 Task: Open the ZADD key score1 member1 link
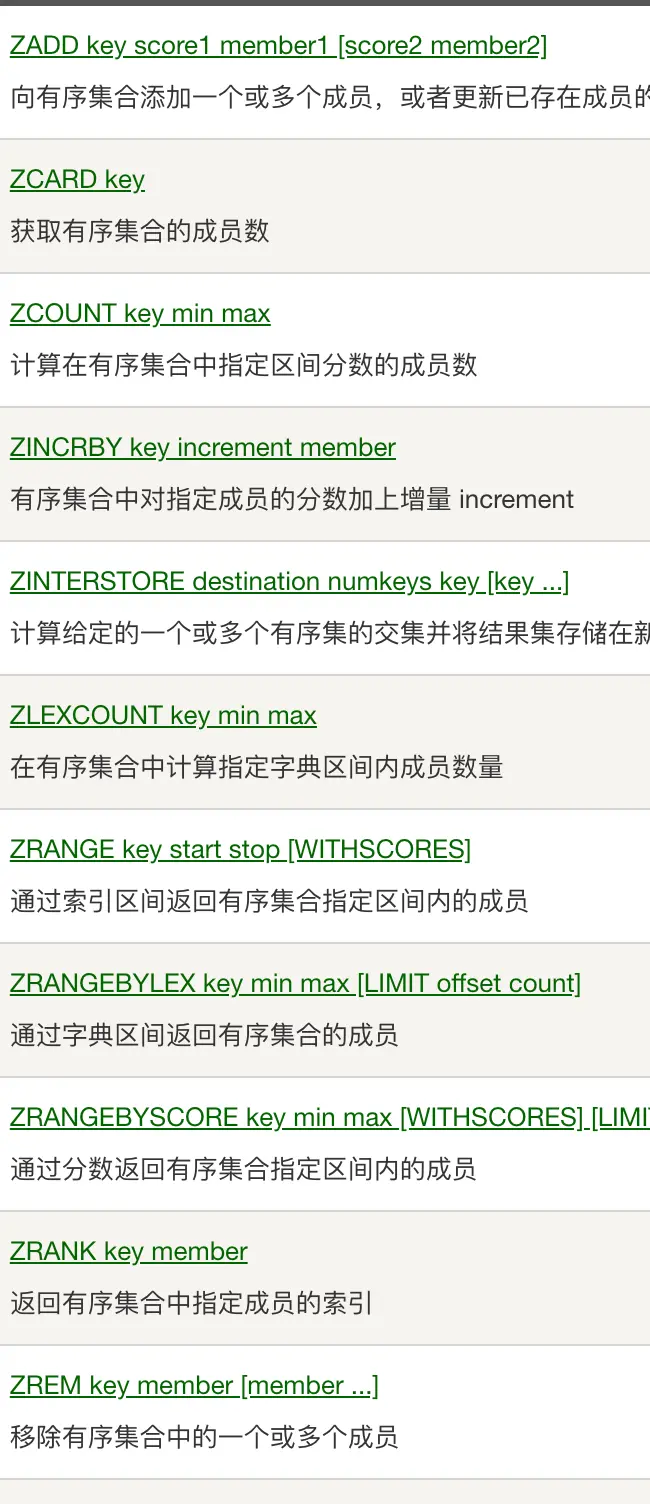278,45
